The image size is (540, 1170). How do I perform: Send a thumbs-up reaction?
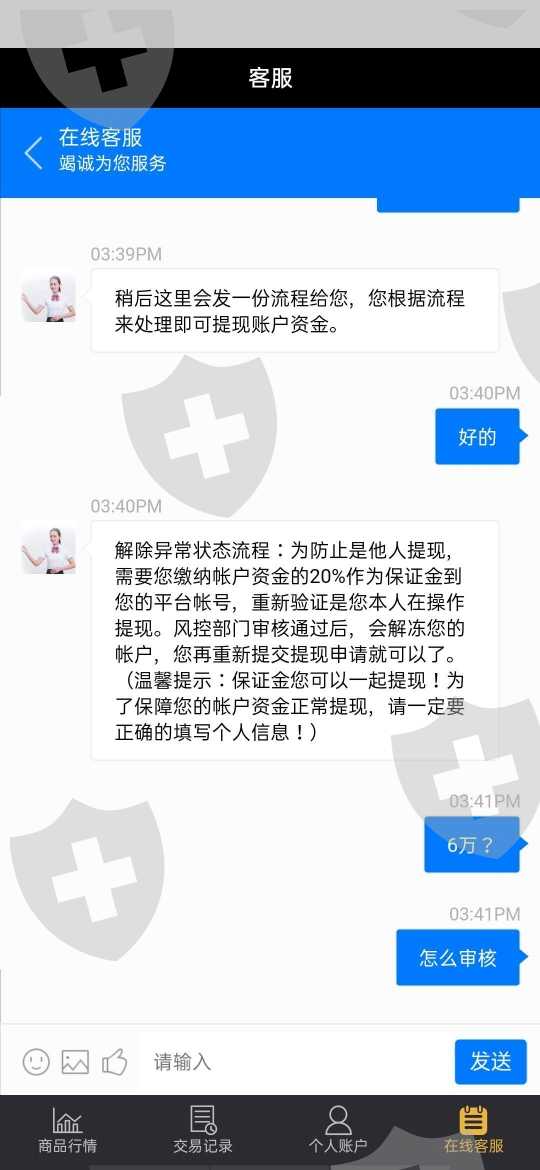[114, 1061]
